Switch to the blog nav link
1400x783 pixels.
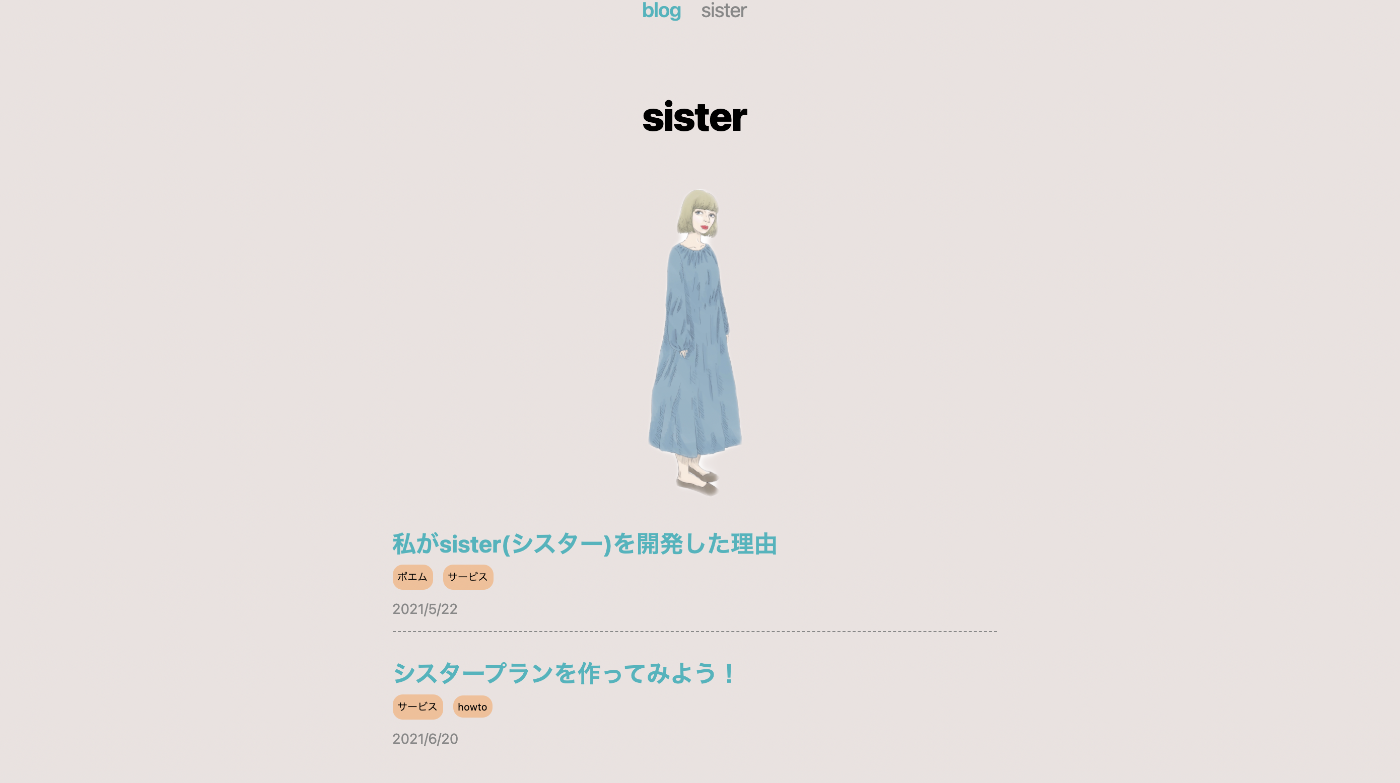(661, 11)
